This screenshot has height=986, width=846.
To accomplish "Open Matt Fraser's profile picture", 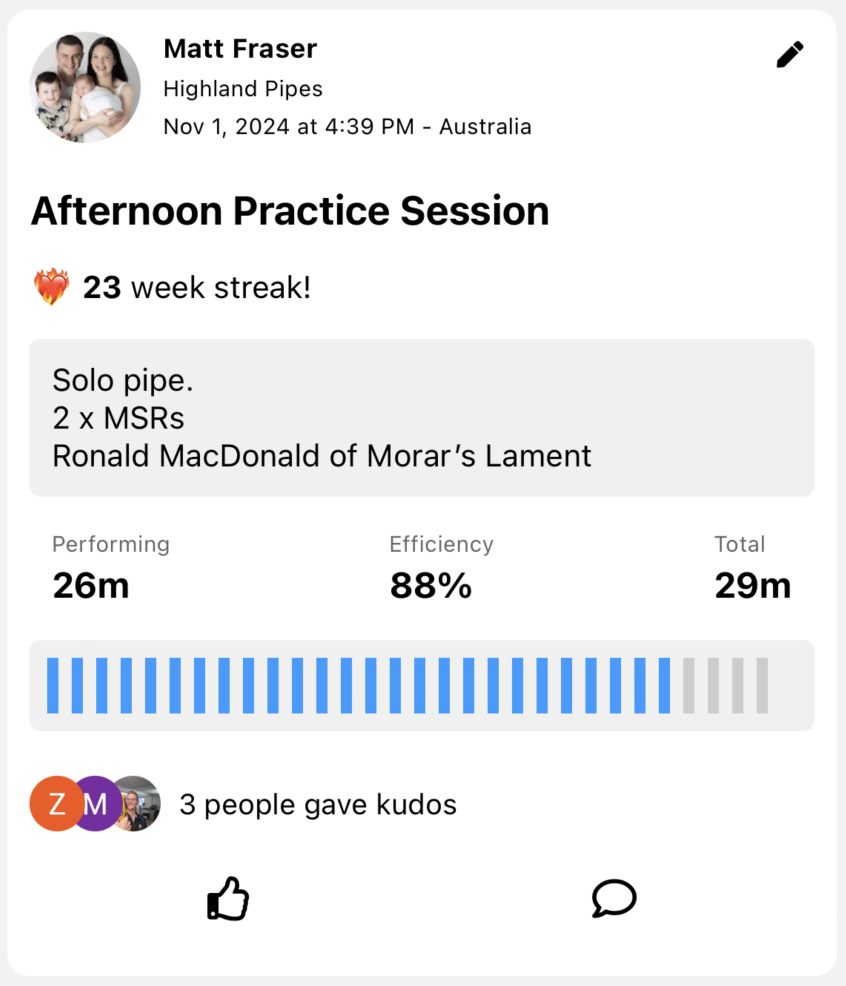I will [x=85, y=88].
